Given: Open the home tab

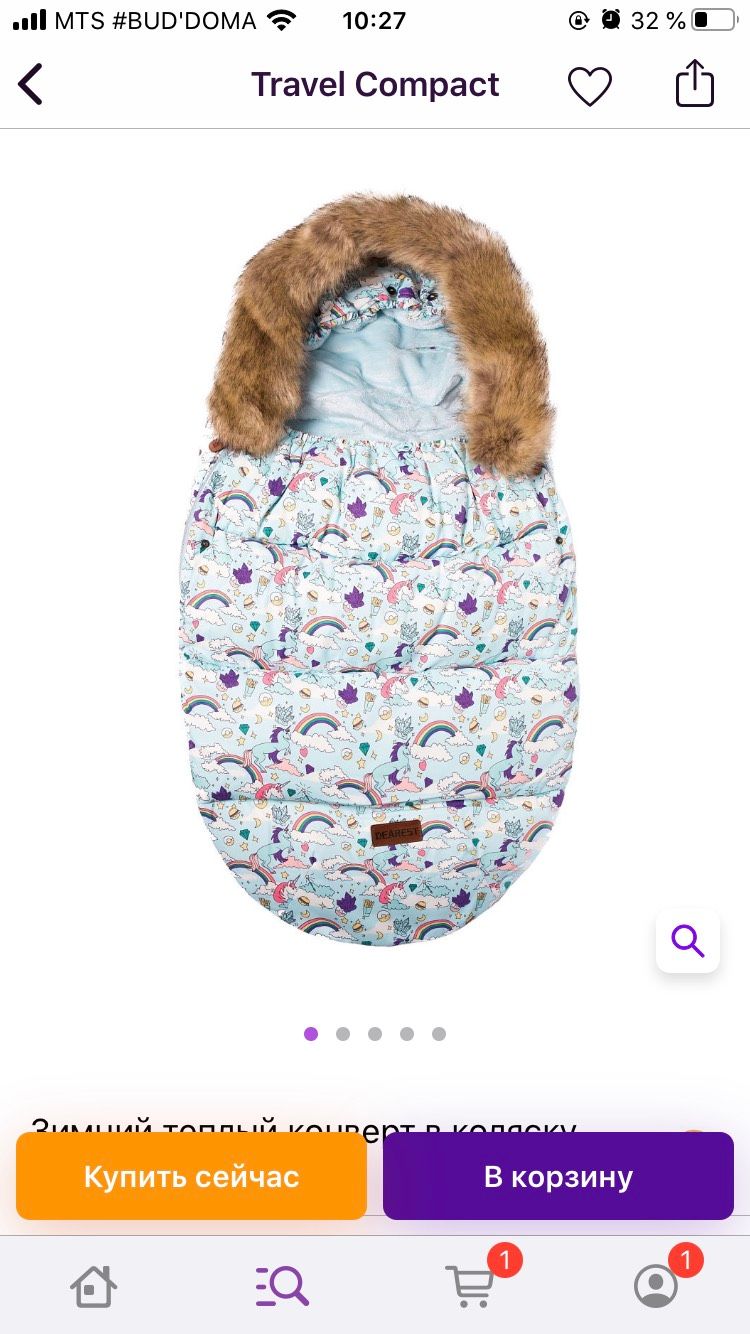Looking at the screenshot, I should click(94, 1285).
